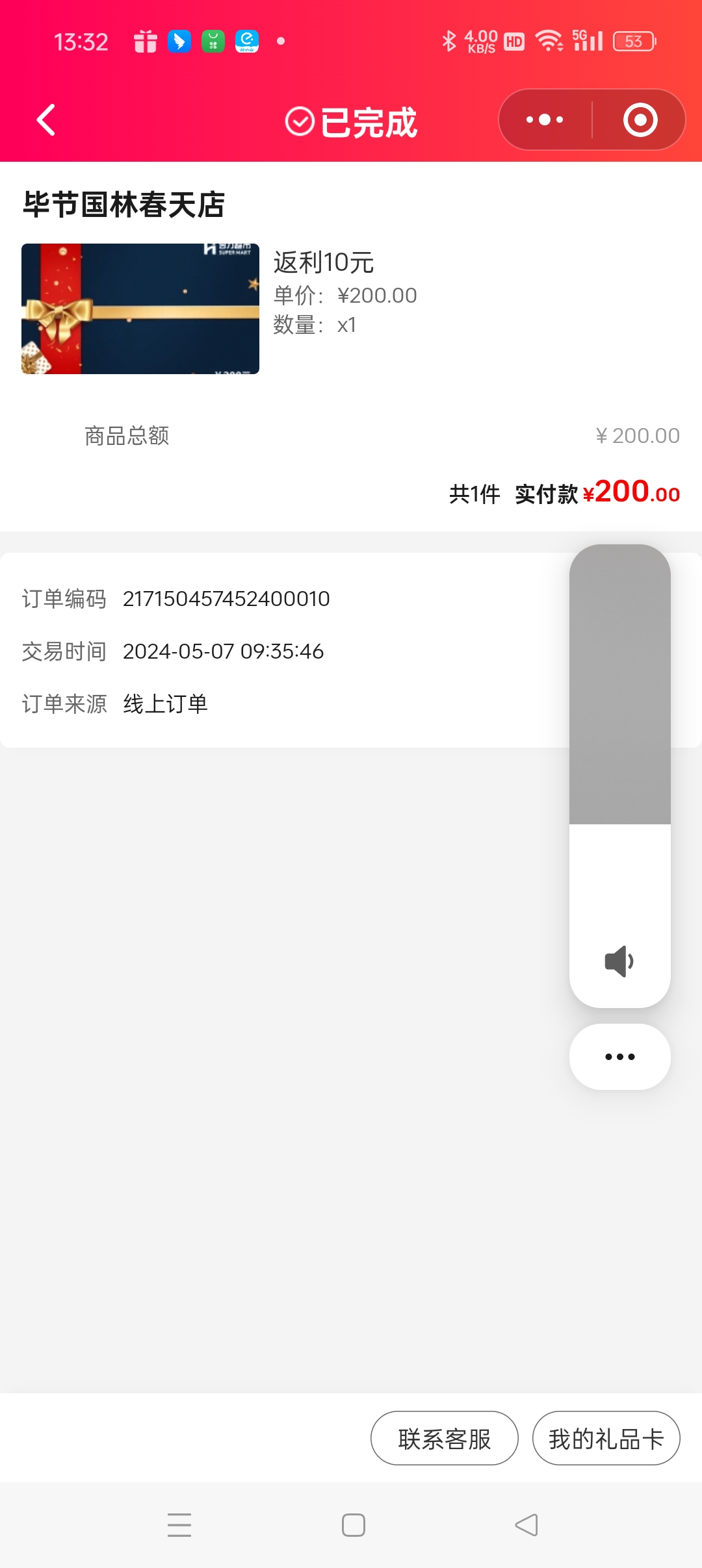The height and width of the screenshot is (1568, 702).
Task: Go to the system home screen
Action: coord(353,1525)
